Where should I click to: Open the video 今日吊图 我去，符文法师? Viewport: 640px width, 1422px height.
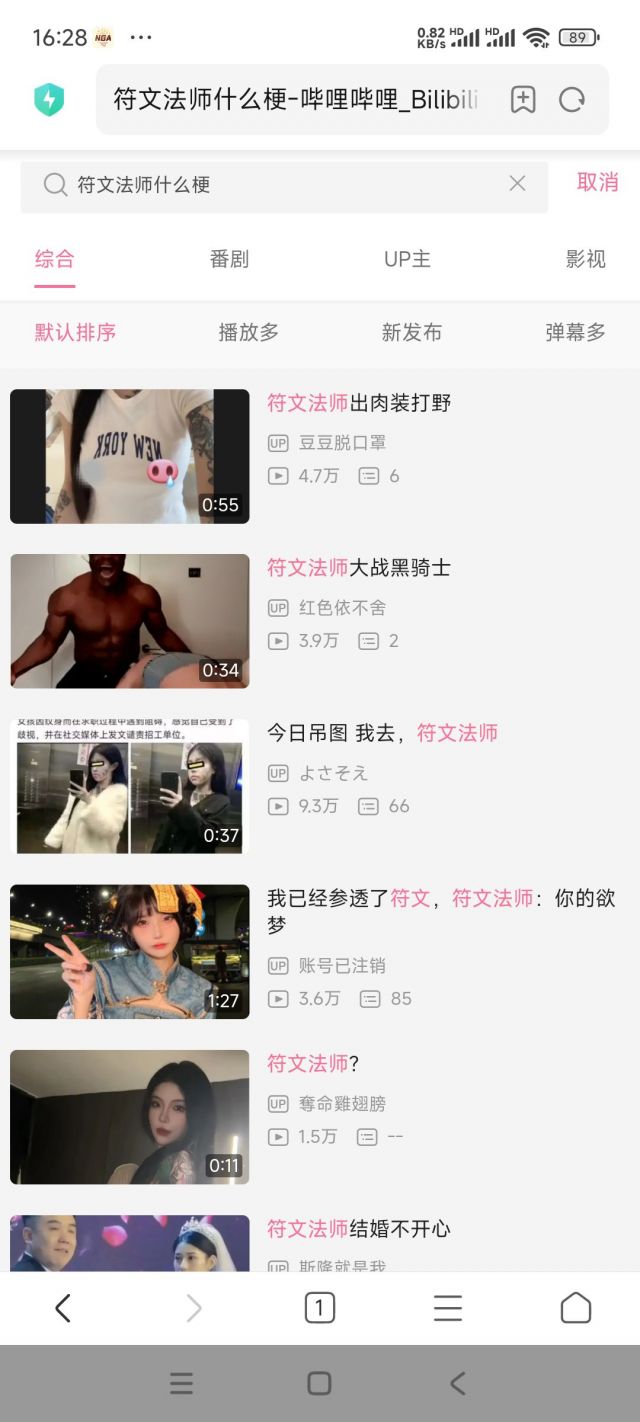click(x=382, y=733)
